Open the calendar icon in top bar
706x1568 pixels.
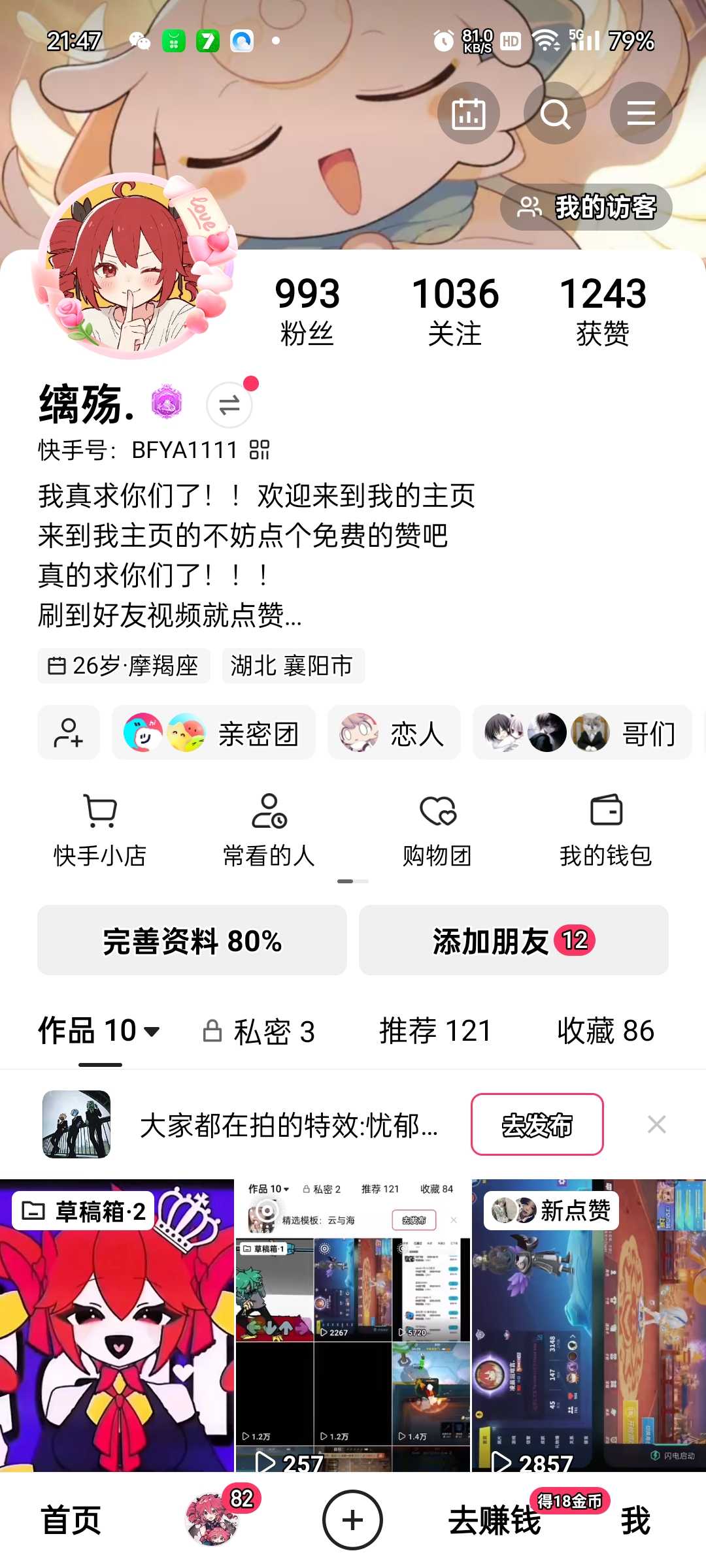point(468,114)
